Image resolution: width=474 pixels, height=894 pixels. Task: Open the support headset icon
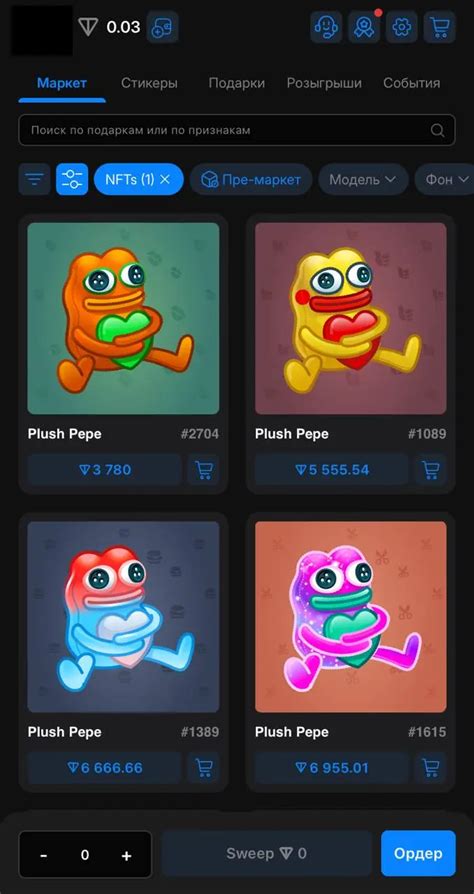pyautogui.click(x=326, y=27)
